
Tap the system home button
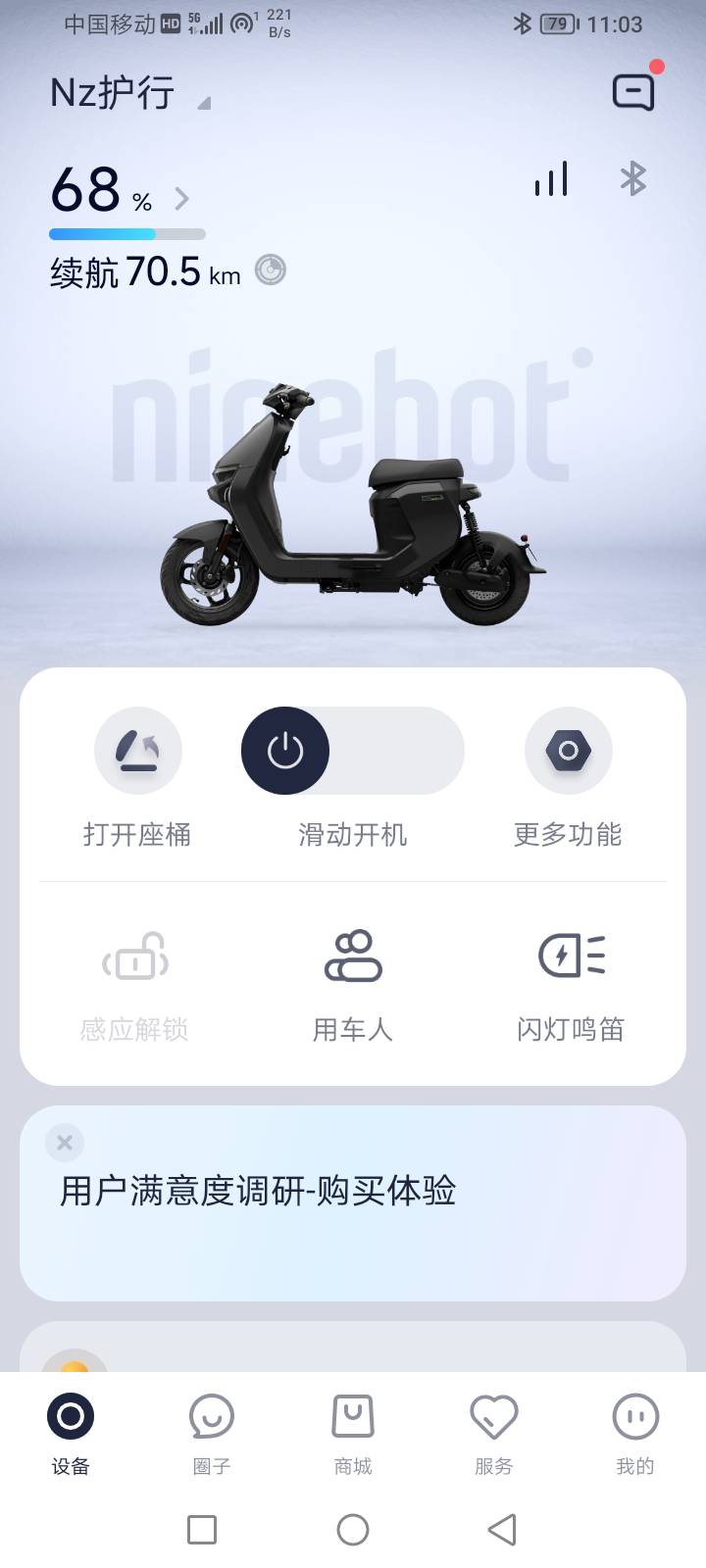(353, 1530)
